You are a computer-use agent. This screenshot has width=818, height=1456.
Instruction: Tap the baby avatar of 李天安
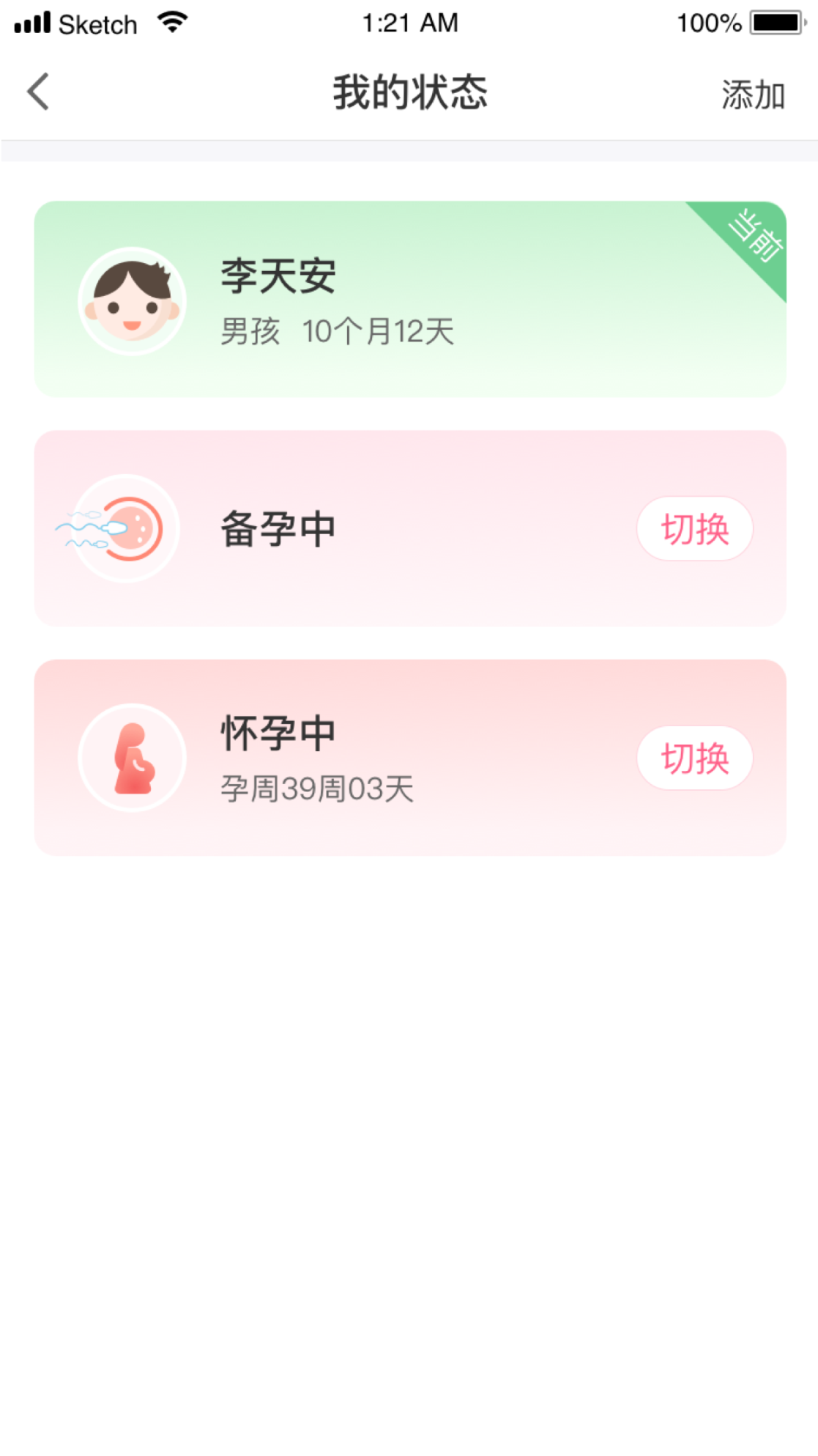pyautogui.click(x=131, y=301)
